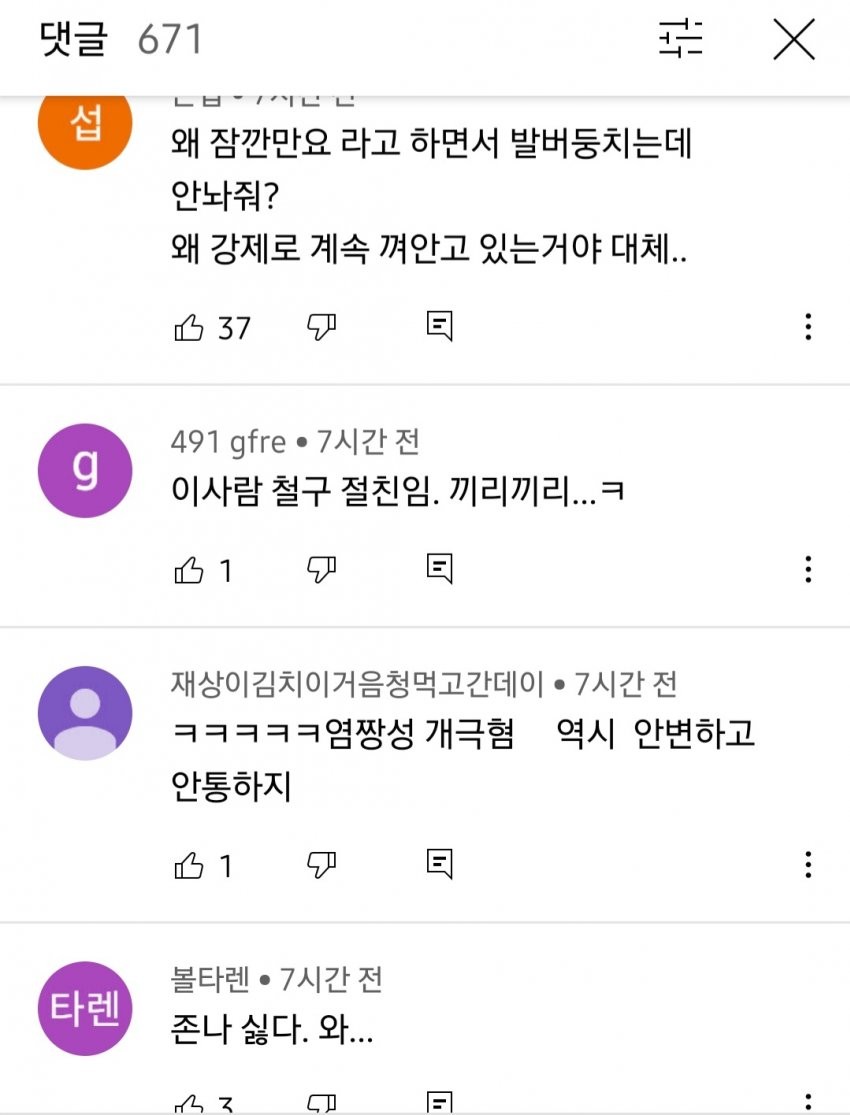The width and height of the screenshot is (850, 1115).
Task: Reply to the 재상이김치이거음청먹고간데이 comment
Action: 440,863
